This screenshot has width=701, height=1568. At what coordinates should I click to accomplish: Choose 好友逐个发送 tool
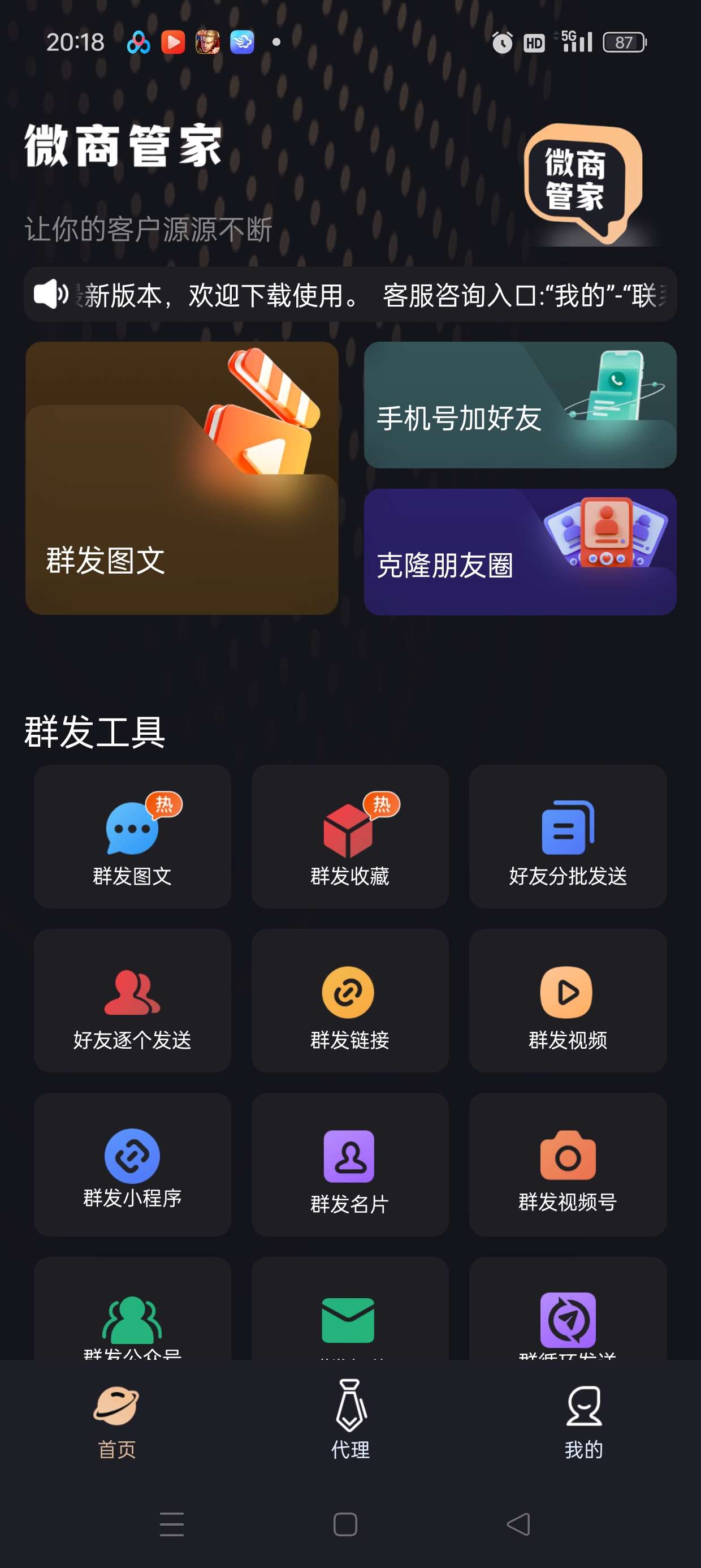click(132, 1000)
